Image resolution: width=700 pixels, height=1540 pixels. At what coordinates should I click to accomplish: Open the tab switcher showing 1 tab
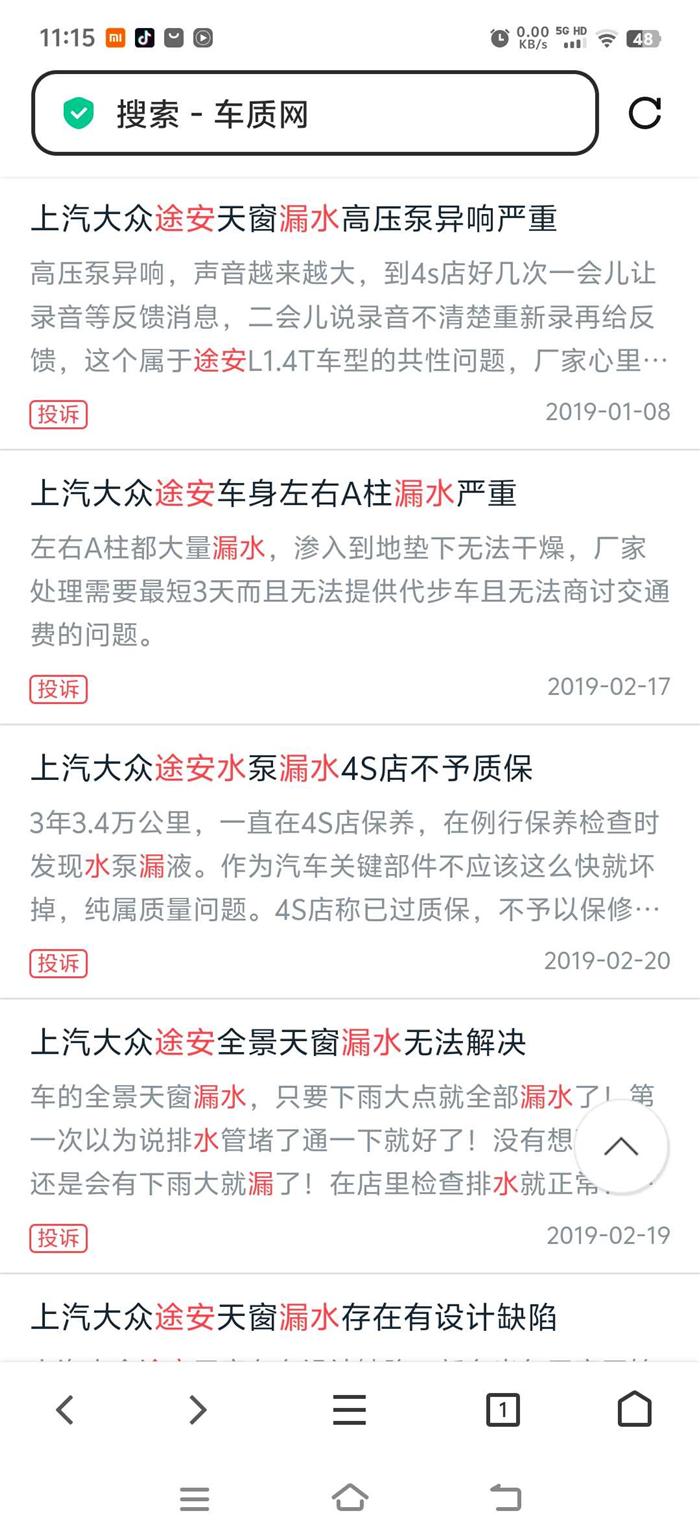pos(502,1410)
